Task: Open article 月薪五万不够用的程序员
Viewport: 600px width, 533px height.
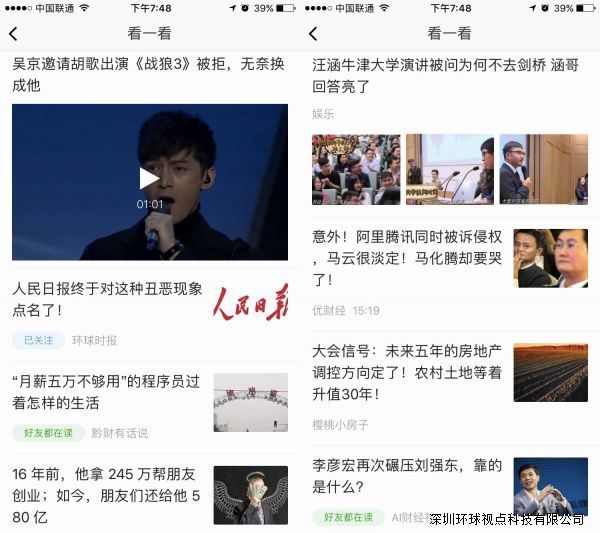Action: [105, 392]
